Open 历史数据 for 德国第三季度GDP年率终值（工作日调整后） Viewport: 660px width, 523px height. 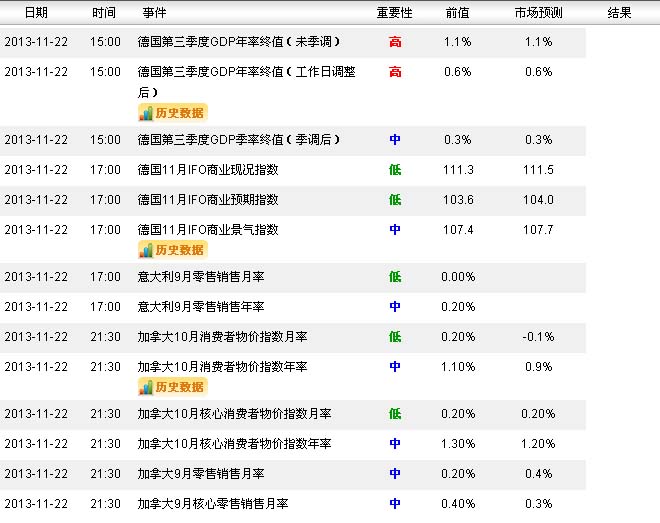[172, 113]
